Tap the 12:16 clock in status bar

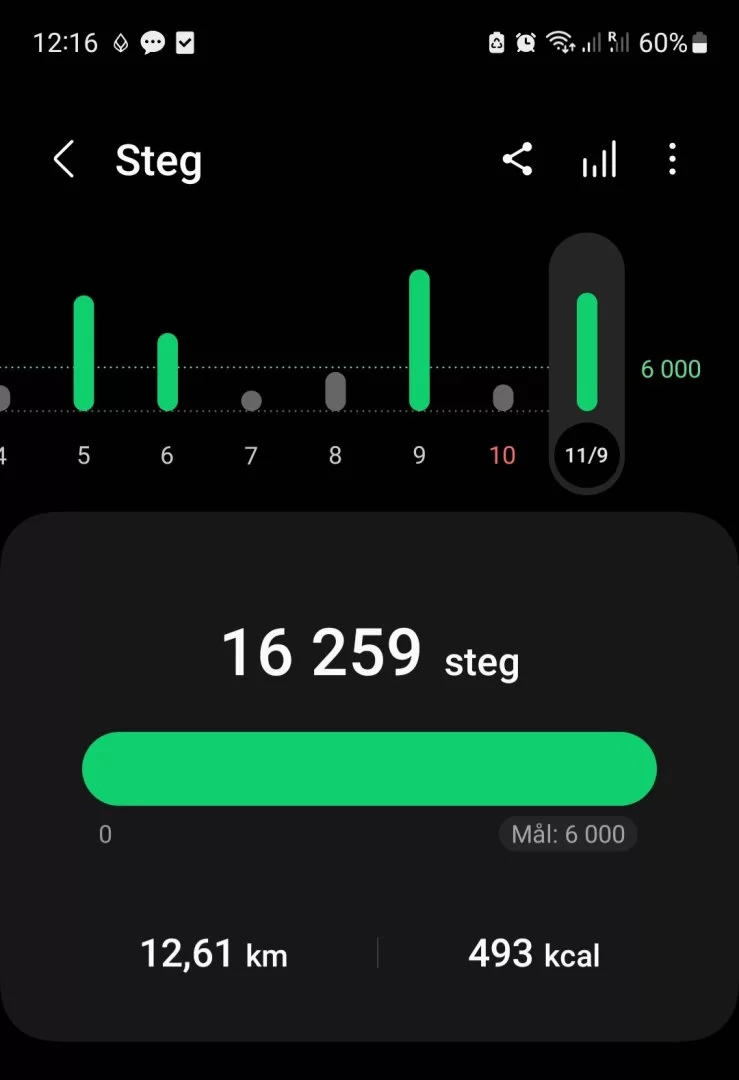tap(64, 42)
